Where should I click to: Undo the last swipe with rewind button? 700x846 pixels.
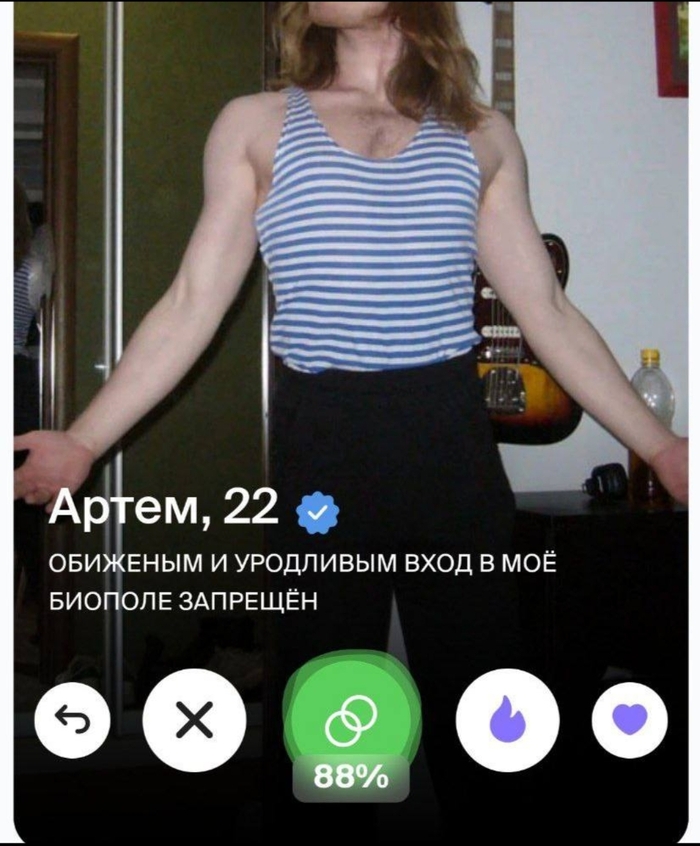point(71,719)
